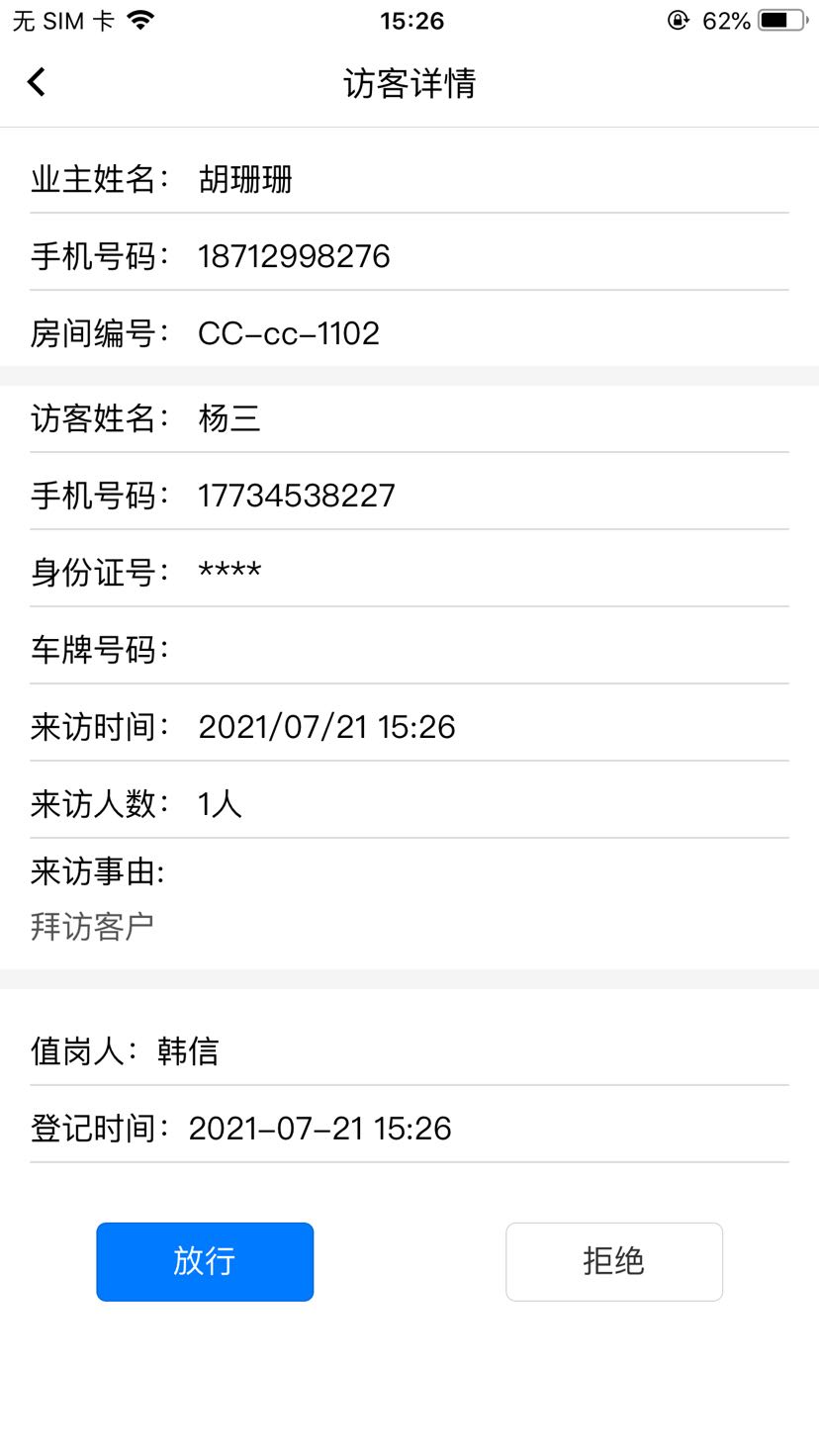Reject the visitor with the 拒绝 button
Screen dimensions: 819x1456
(x=614, y=1261)
